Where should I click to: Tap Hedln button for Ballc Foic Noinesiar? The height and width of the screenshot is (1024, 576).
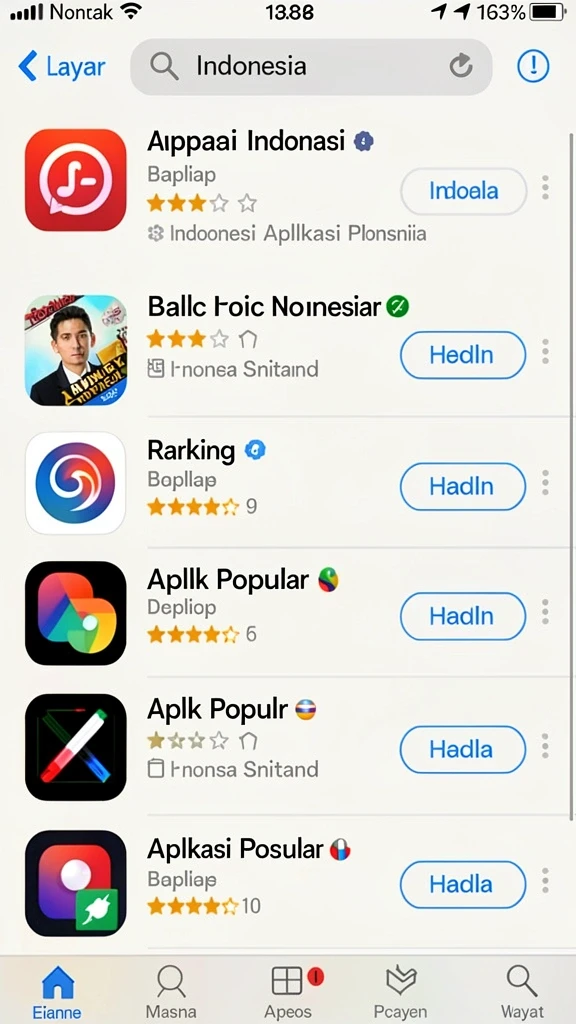click(x=462, y=355)
